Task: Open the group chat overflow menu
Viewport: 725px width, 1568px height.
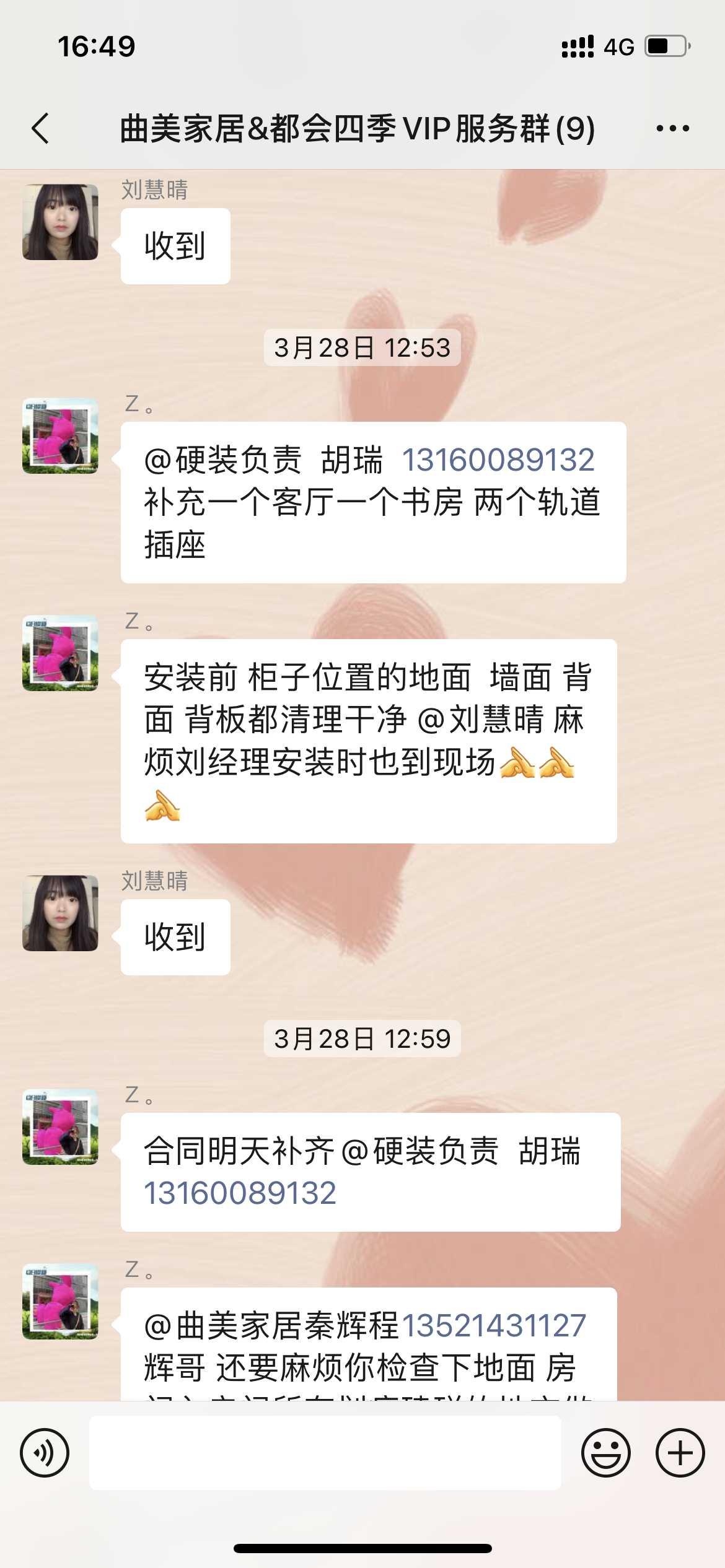Action: [x=672, y=129]
